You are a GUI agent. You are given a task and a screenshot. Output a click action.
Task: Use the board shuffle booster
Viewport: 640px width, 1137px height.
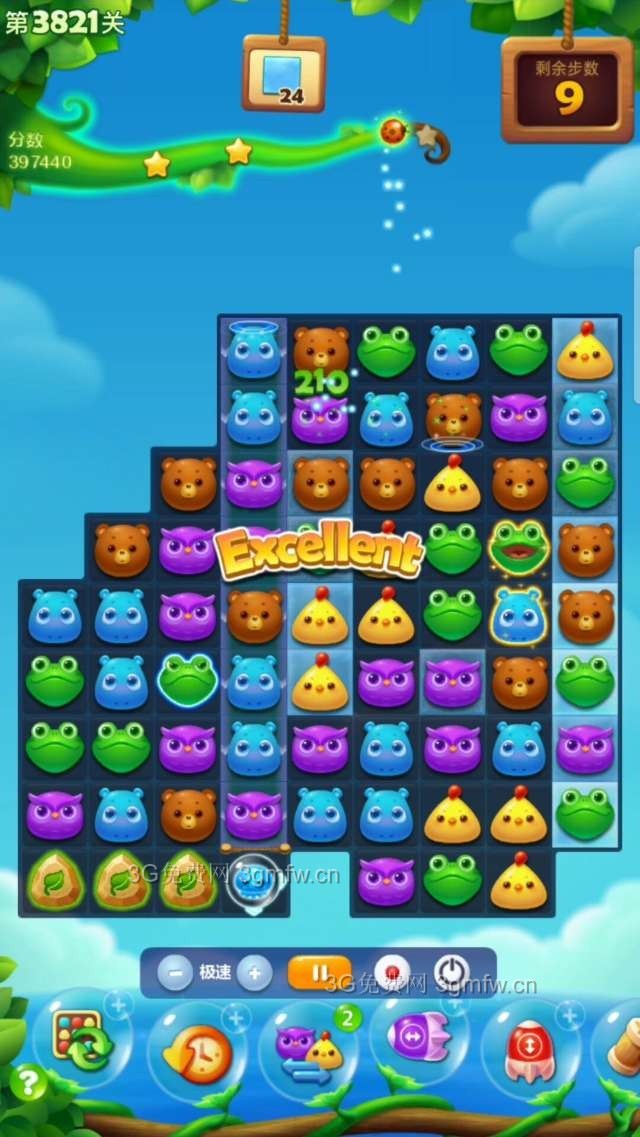click(x=82, y=1038)
